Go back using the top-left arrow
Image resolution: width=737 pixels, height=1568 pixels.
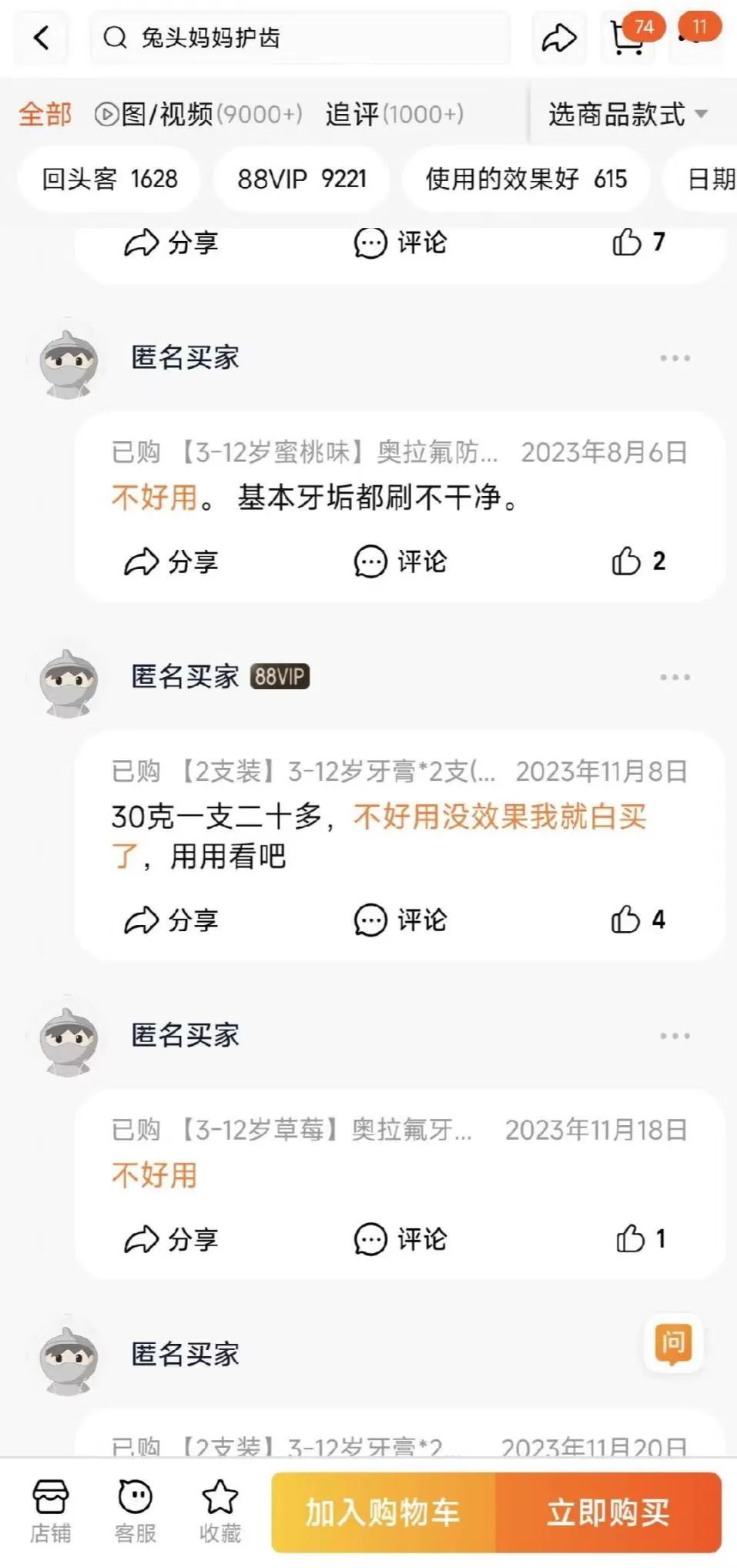[x=42, y=37]
